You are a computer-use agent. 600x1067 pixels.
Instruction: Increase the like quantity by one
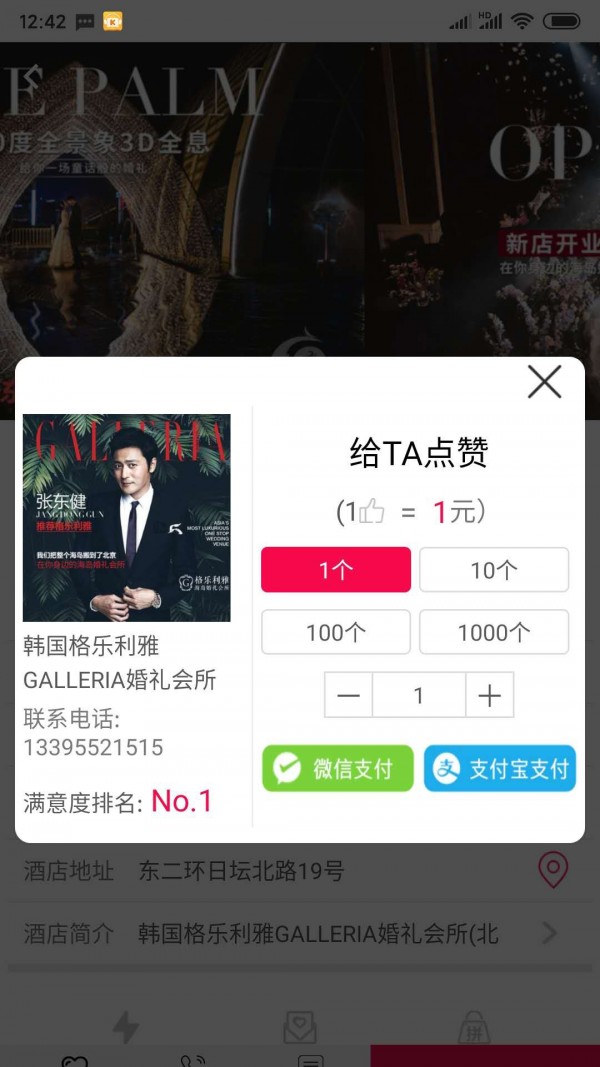tap(489, 695)
